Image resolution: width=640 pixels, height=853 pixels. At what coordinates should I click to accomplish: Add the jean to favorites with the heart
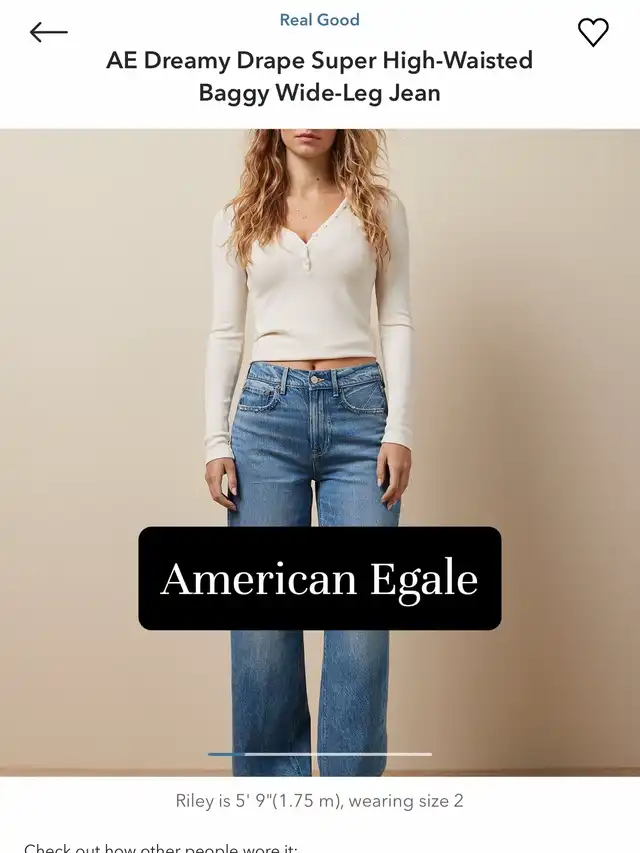(x=593, y=33)
